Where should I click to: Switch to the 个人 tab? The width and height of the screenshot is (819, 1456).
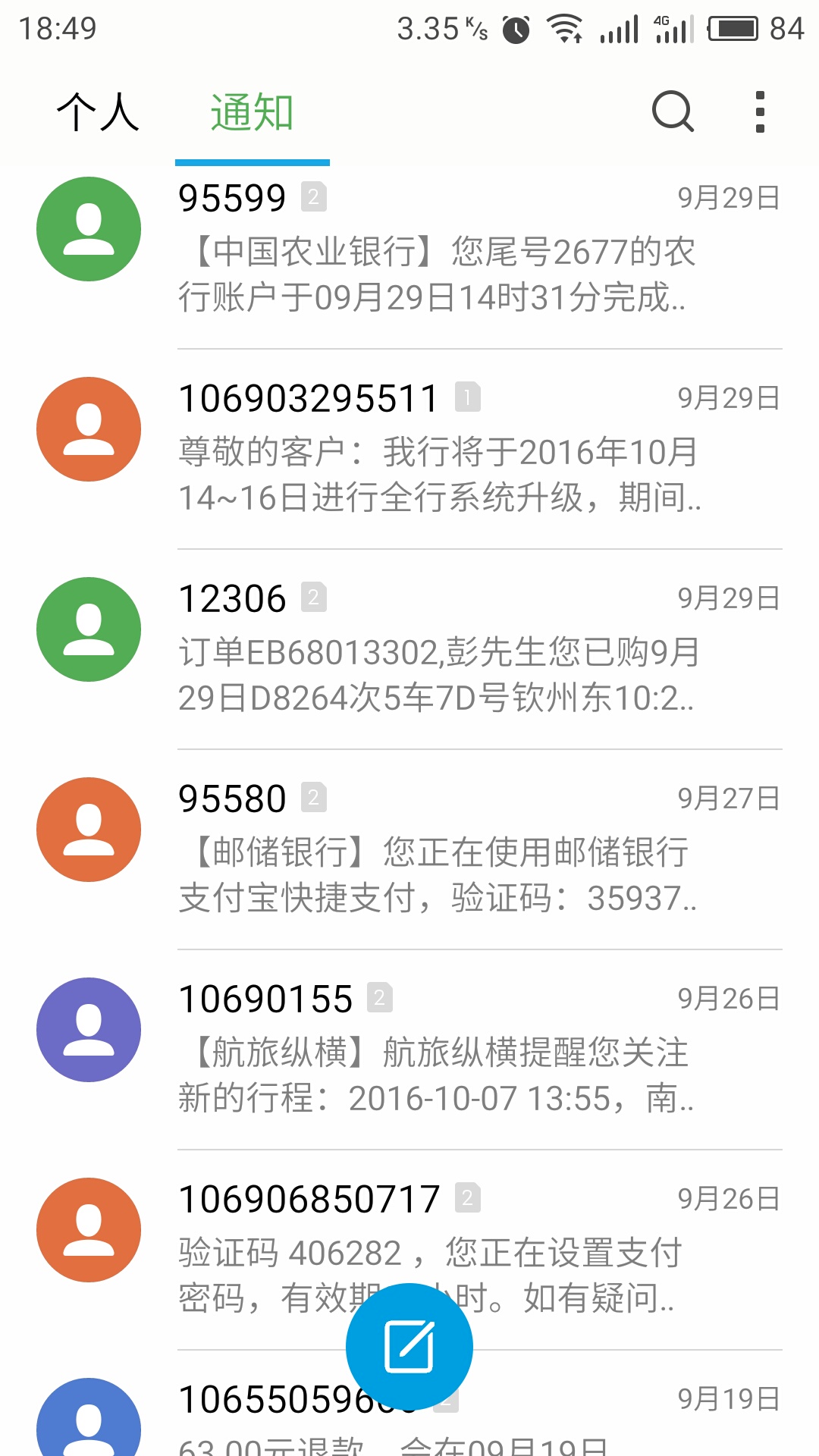96,114
